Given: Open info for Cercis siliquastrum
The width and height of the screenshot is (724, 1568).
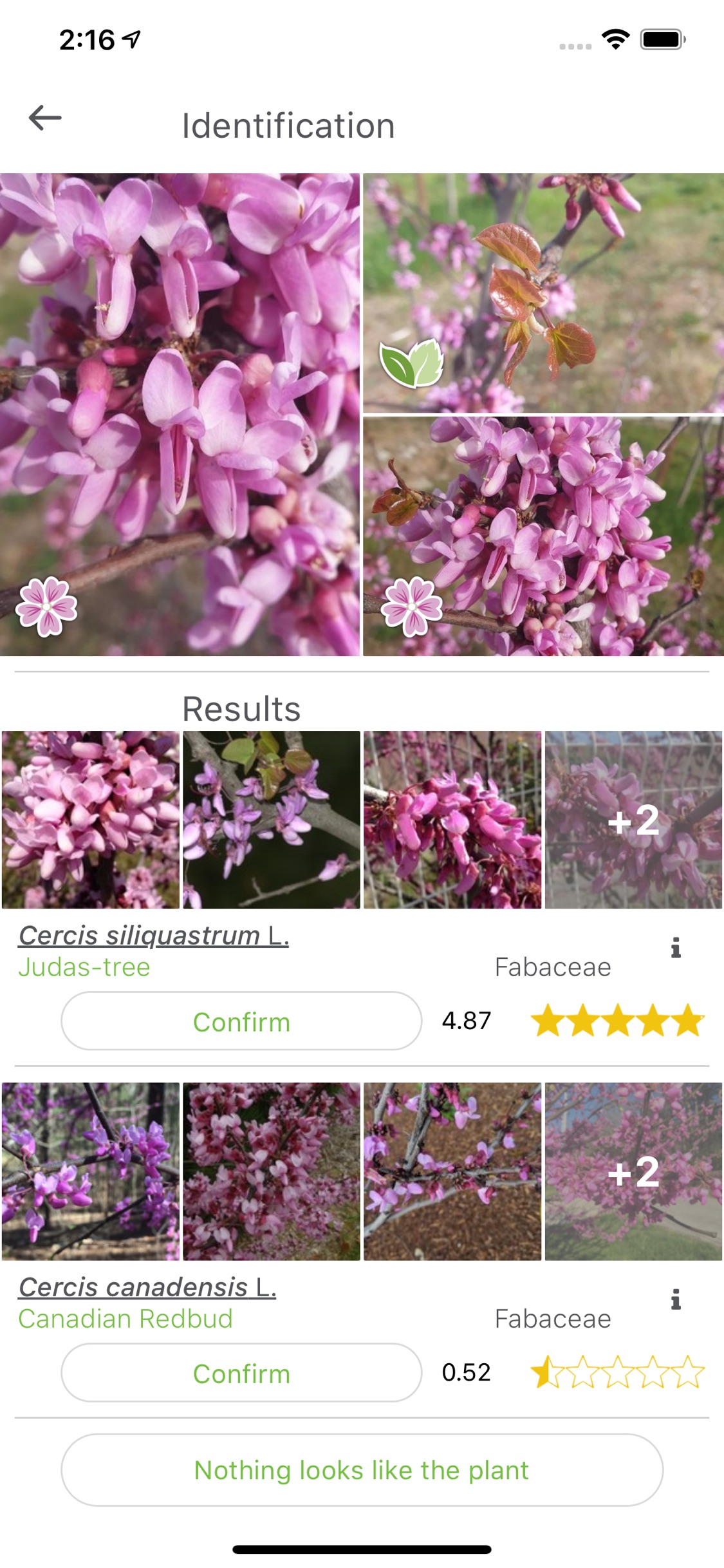Looking at the screenshot, I should click(674, 948).
